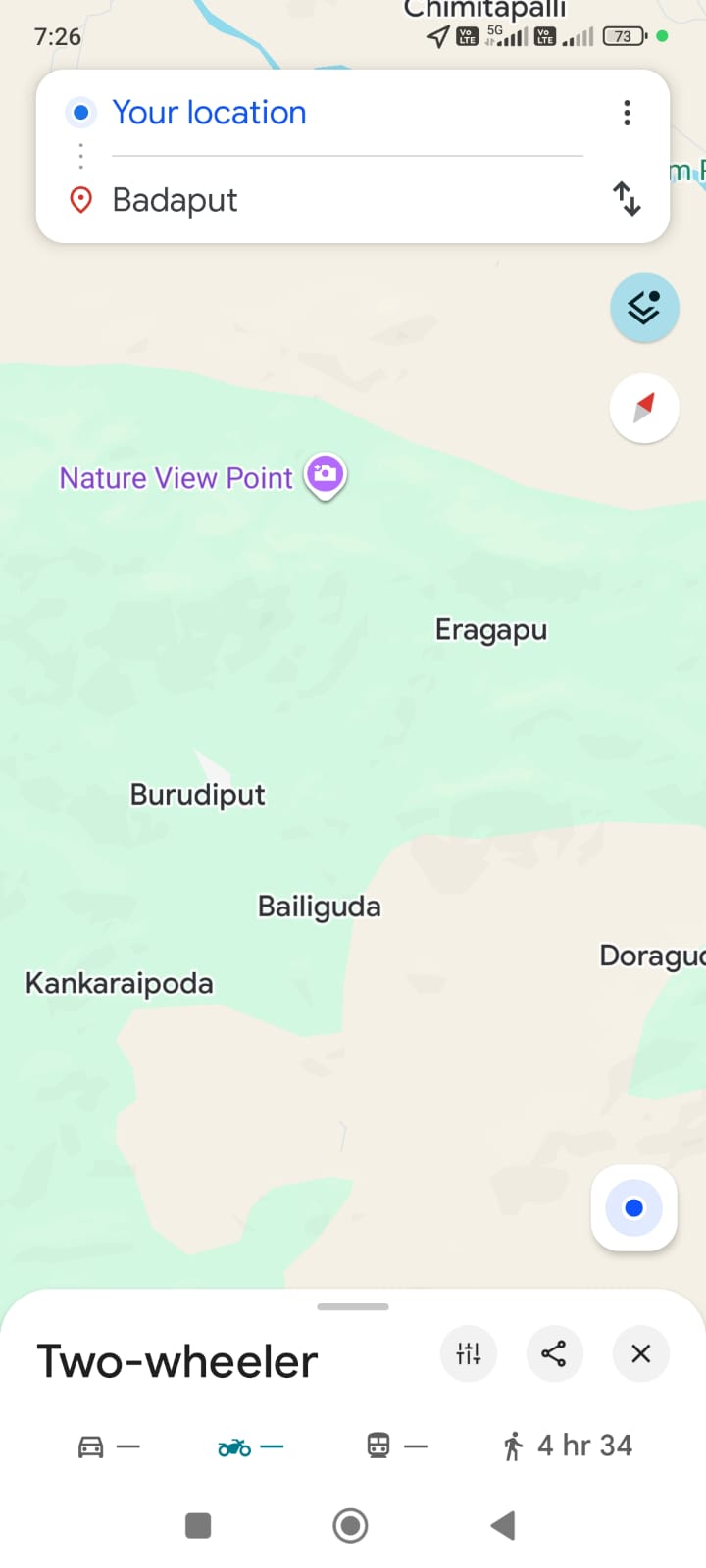706x1568 pixels.
Task: Reset map orientation with the compass
Action: coord(644,408)
